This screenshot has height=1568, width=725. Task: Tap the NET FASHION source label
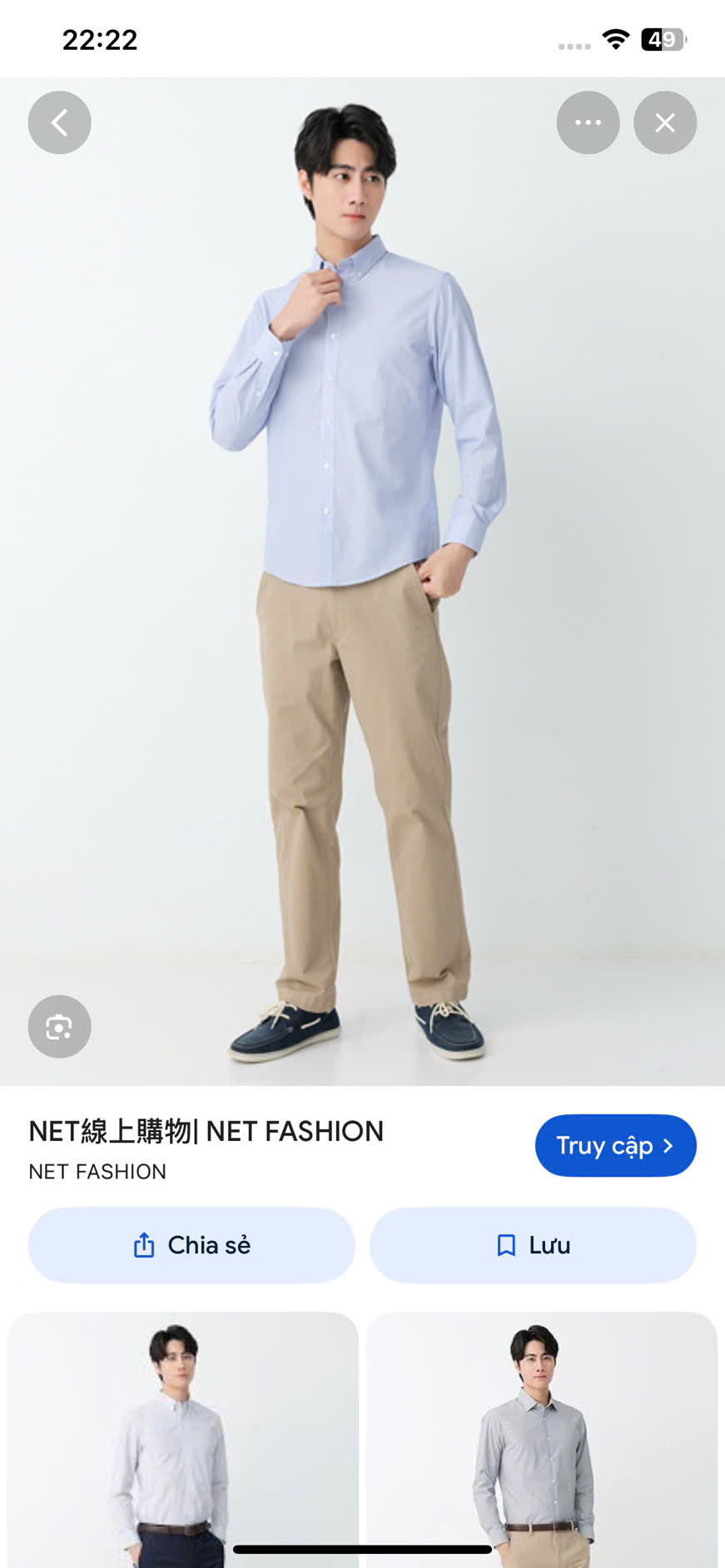click(x=97, y=1171)
